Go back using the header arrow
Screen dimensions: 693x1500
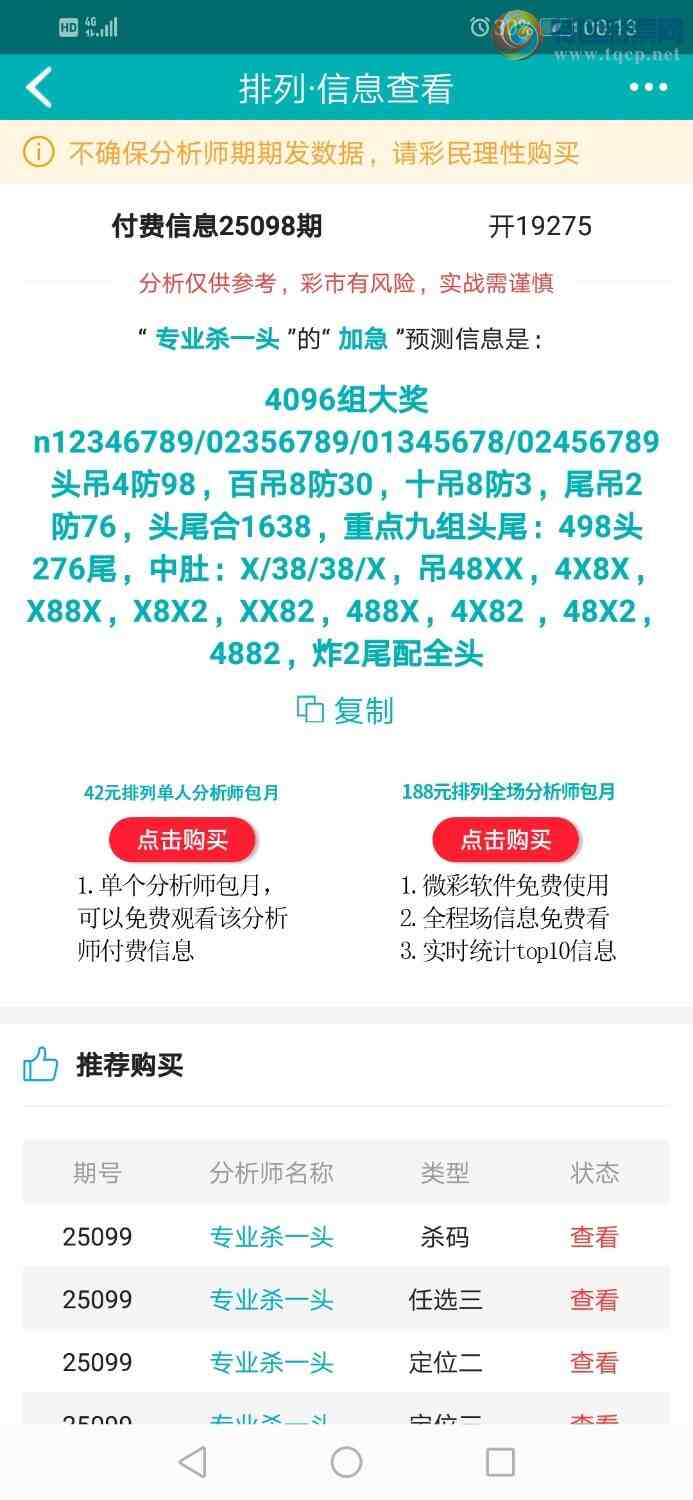click(39, 88)
